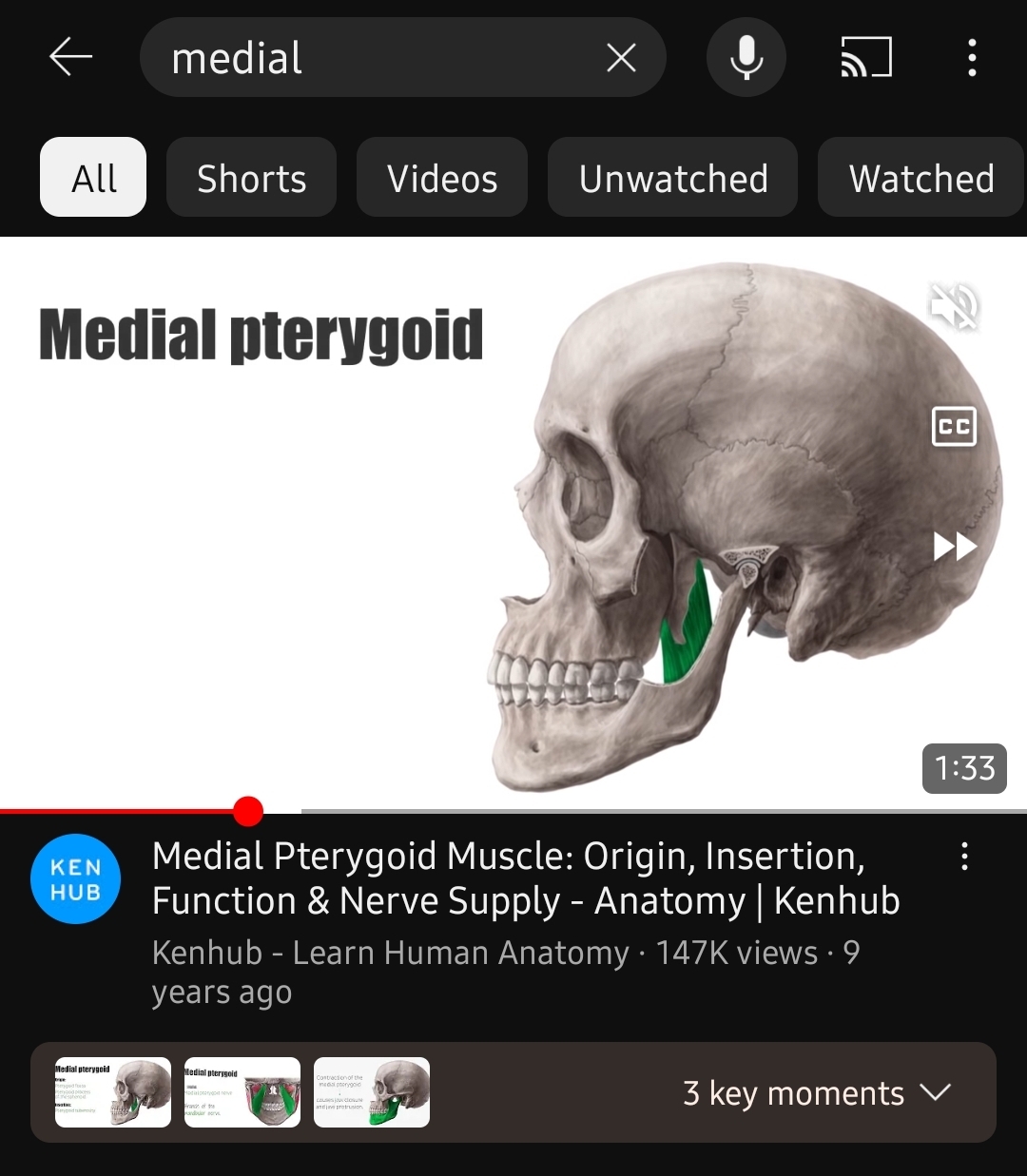Image resolution: width=1027 pixels, height=1176 pixels.
Task: Open the cast to device option
Action: click(865, 58)
